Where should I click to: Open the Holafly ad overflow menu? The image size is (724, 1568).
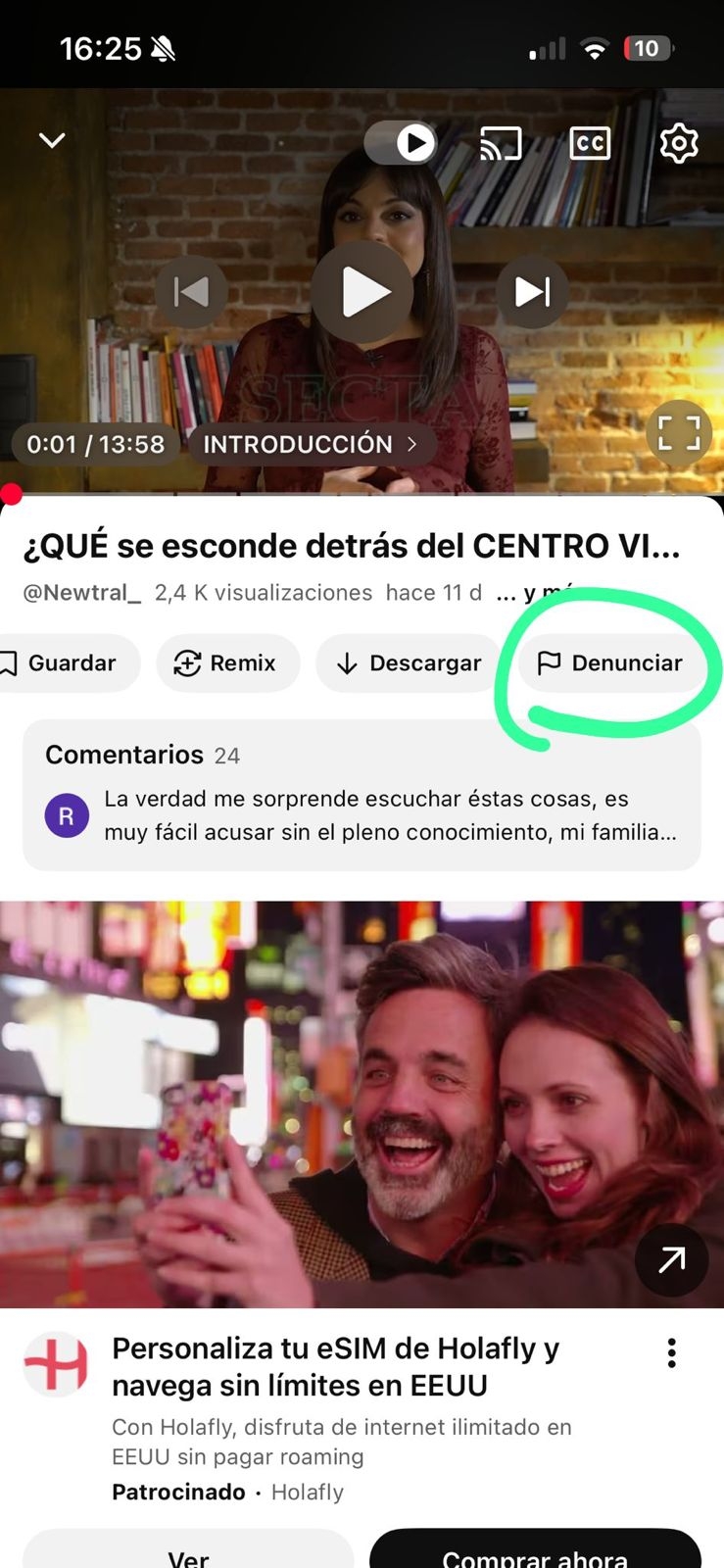pos(671,1352)
